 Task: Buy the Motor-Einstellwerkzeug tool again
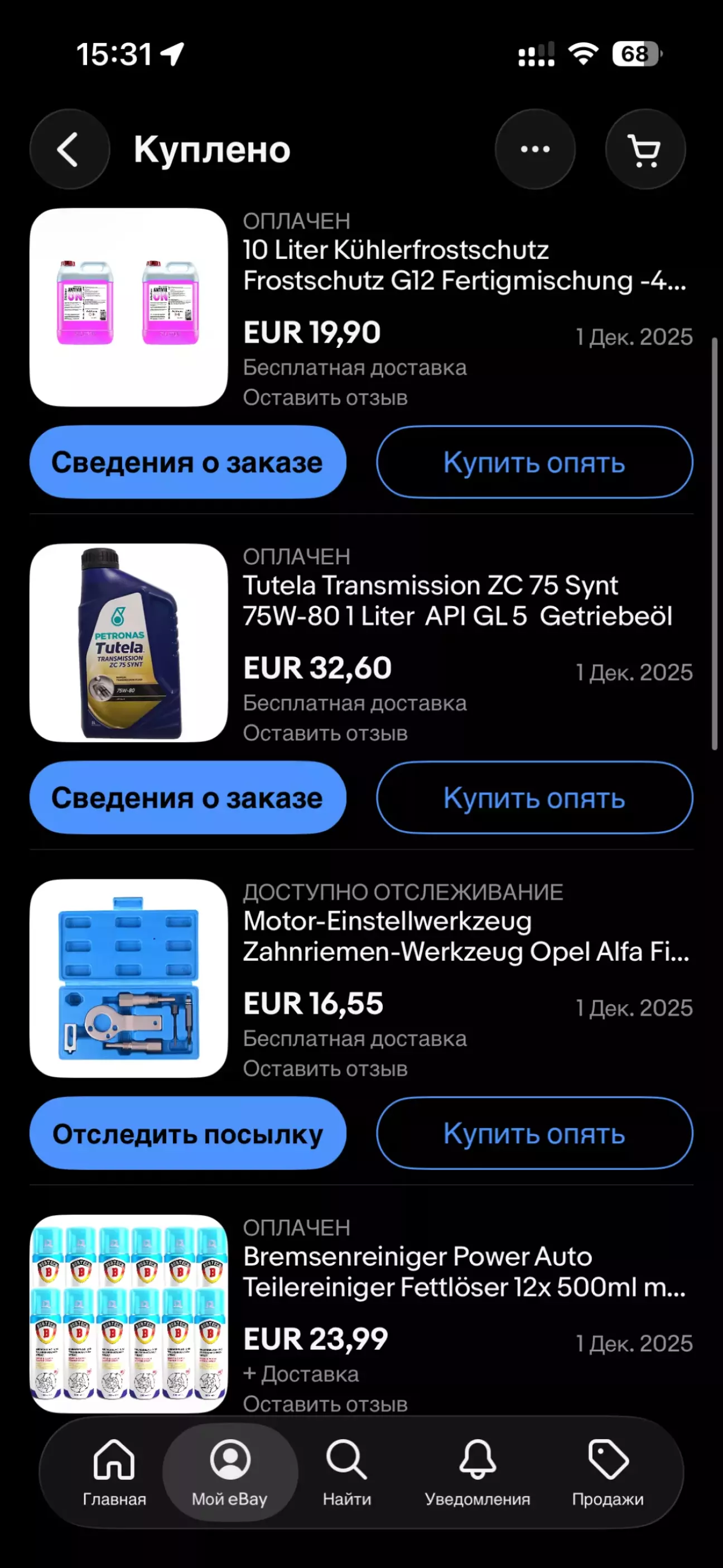point(534,1133)
